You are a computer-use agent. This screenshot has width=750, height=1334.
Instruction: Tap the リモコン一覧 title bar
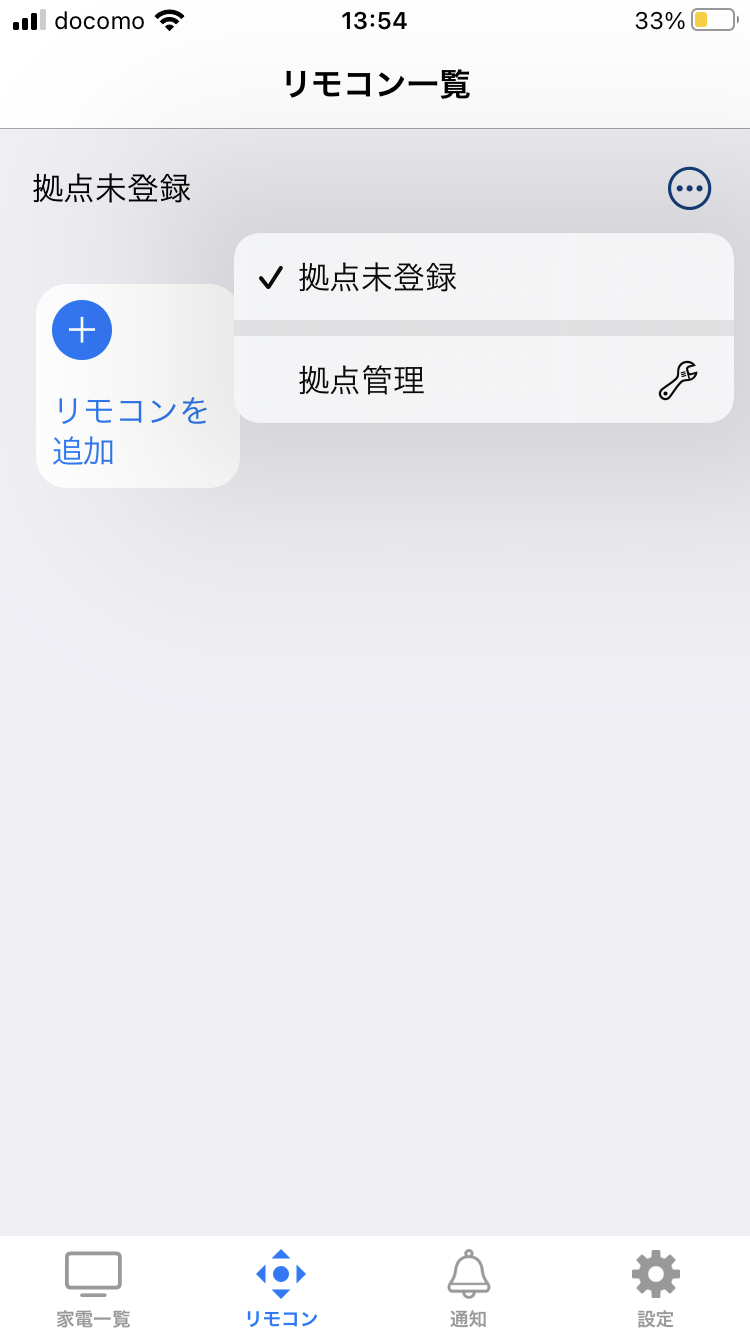[375, 85]
